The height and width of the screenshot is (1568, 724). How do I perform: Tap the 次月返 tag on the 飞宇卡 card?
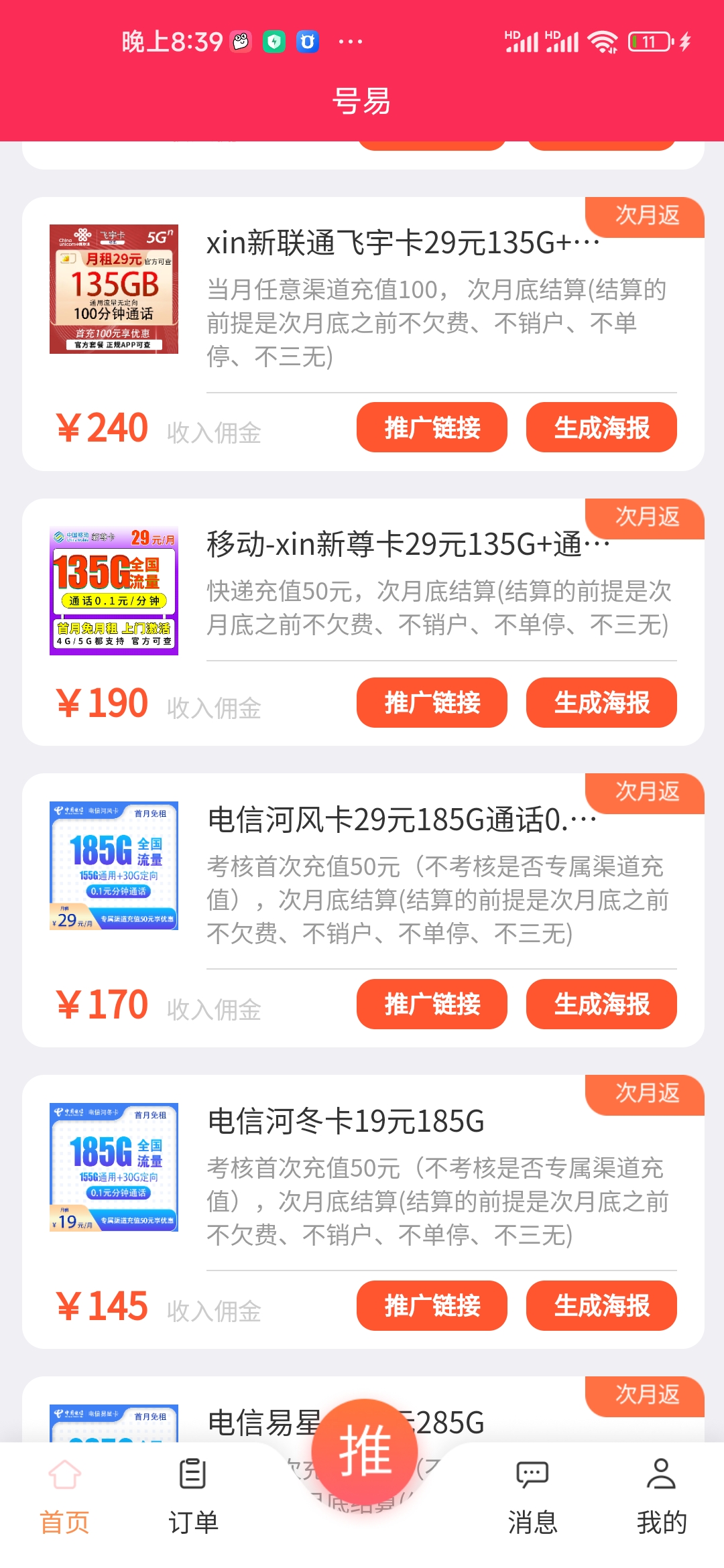647,216
